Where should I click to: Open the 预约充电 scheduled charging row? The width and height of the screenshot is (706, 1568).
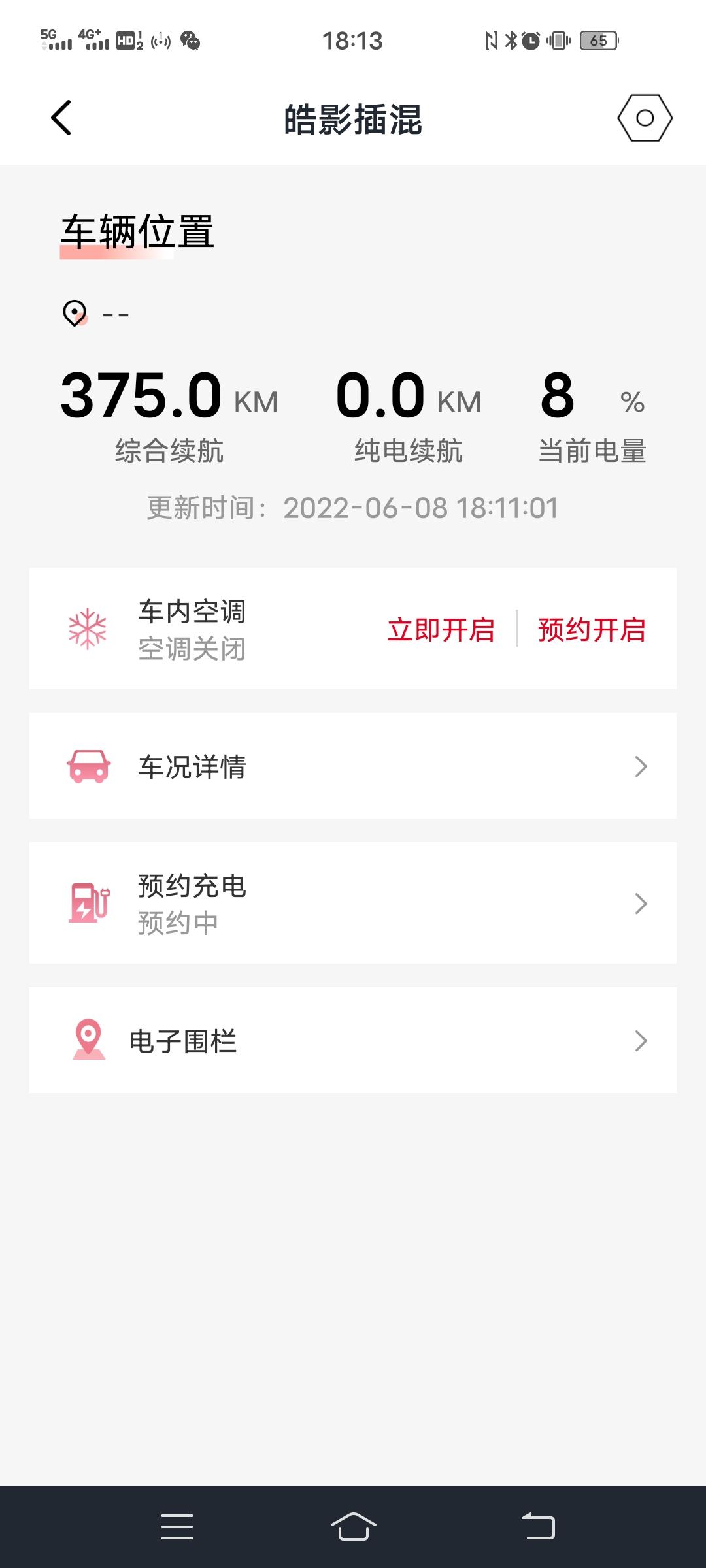[353, 903]
